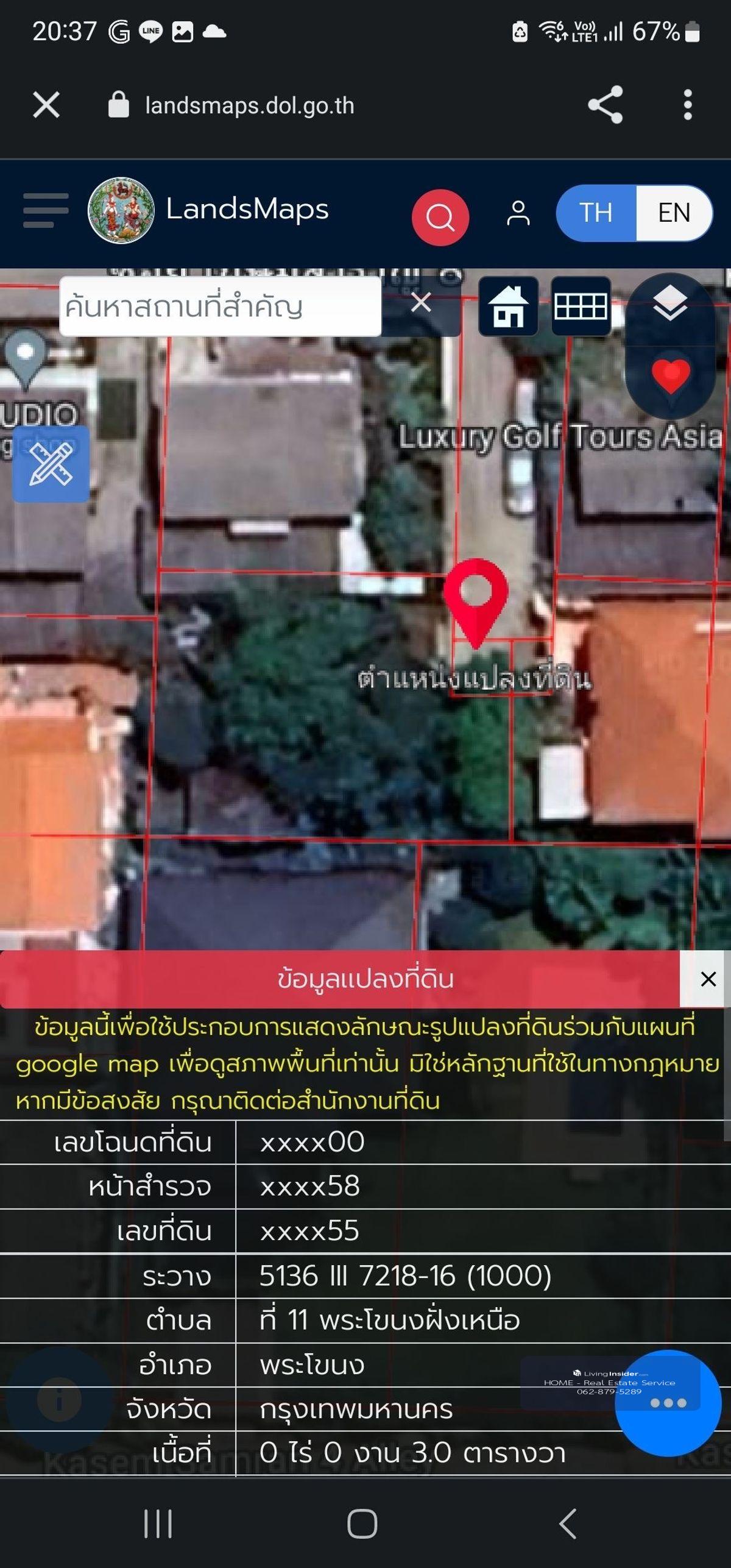Close the ข้อมูลแปลงที่ดิน info panel
The image size is (731, 1568).
(708, 979)
